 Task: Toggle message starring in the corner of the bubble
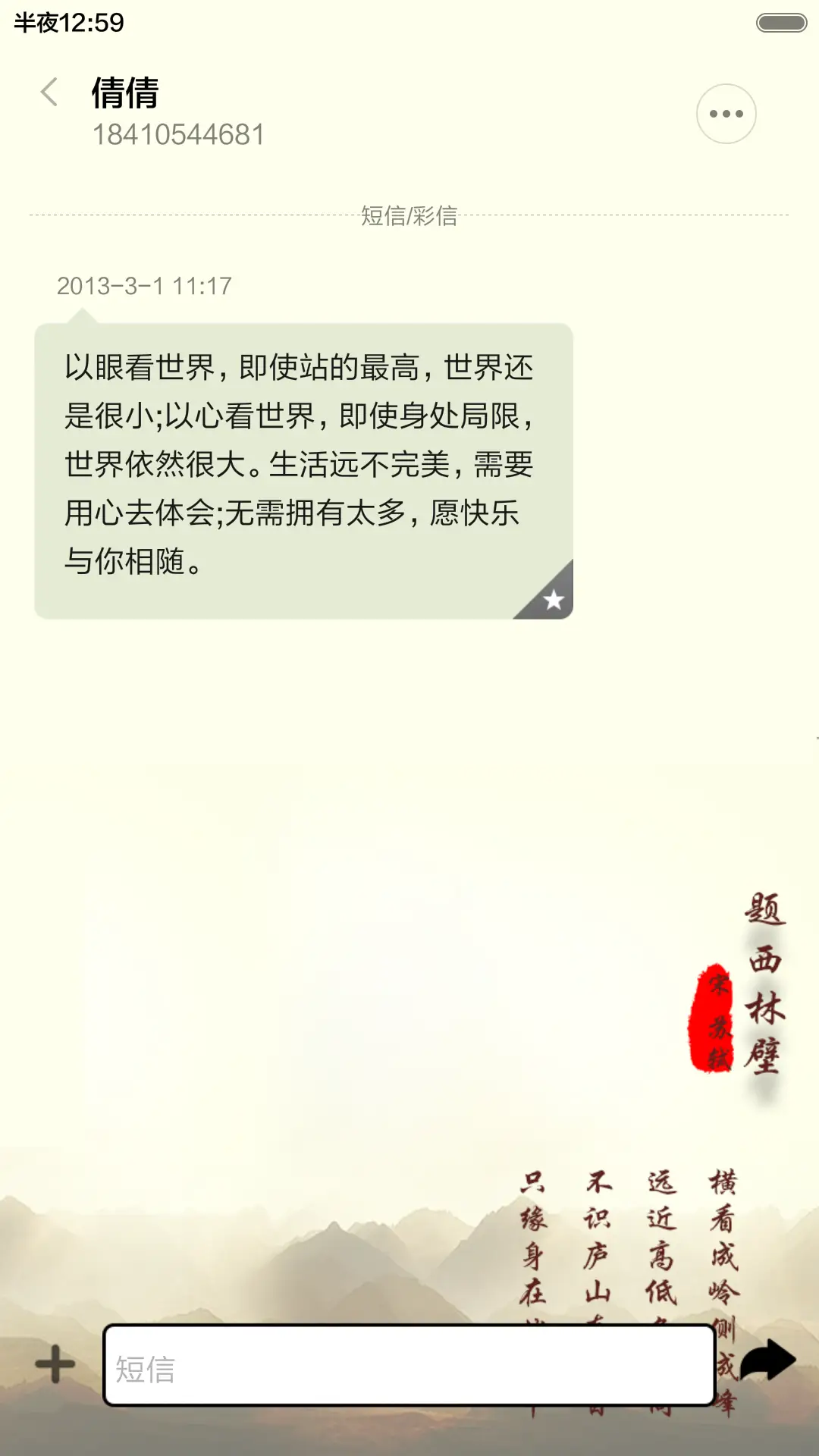coord(553,599)
